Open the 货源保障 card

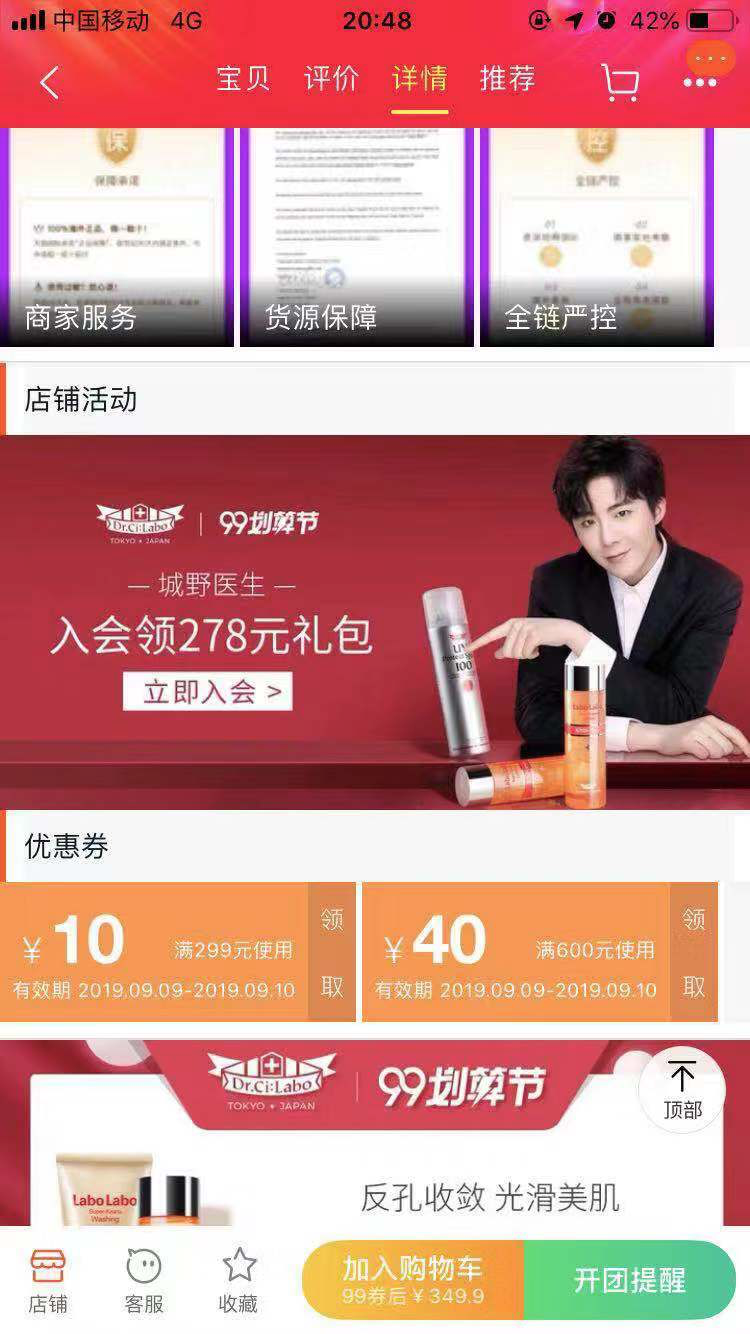pyautogui.click(x=357, y=238)
